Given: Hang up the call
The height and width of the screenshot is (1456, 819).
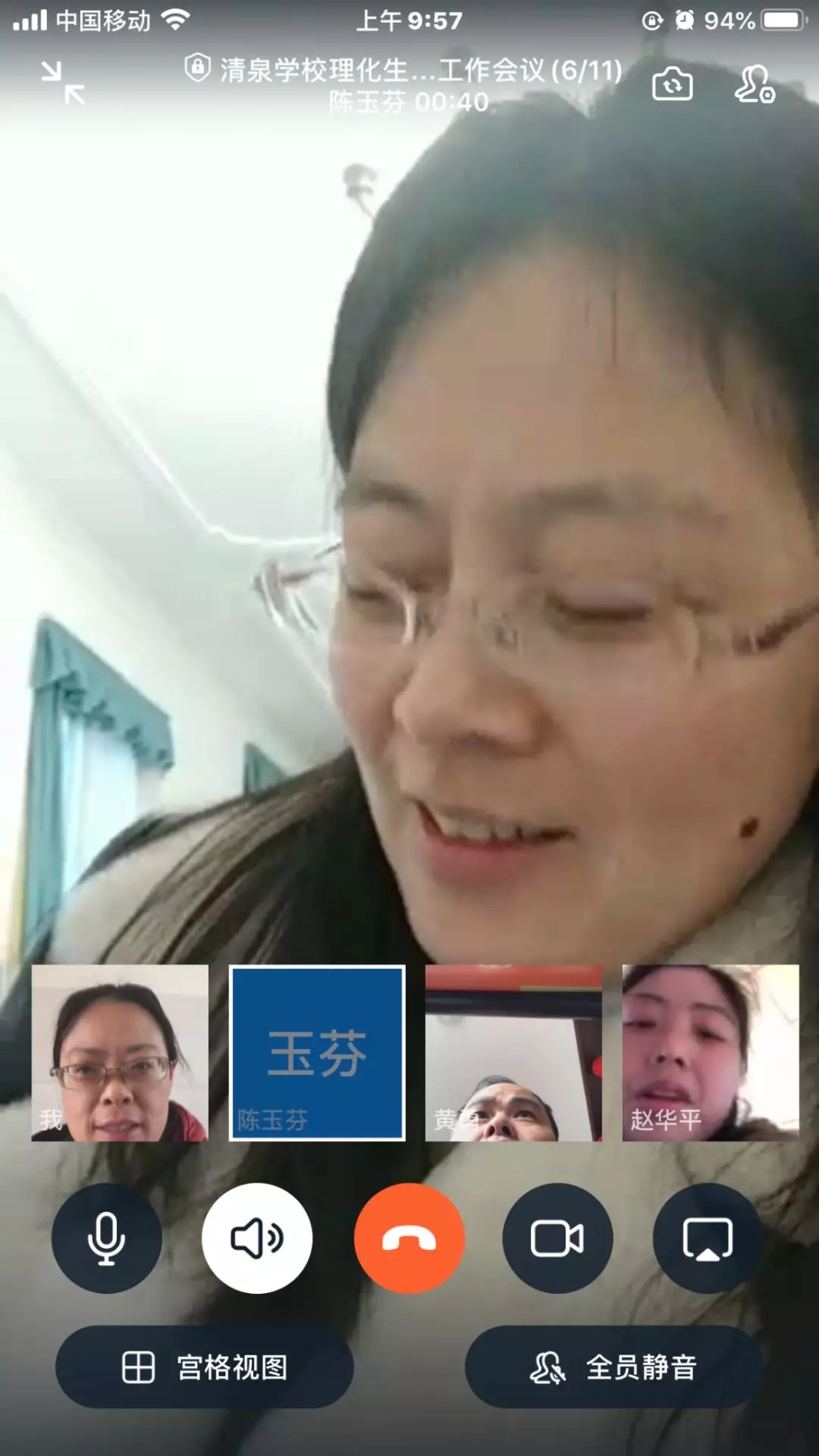Looking at the screenshot, I should pyautogui.click(x=409, y=1238).
